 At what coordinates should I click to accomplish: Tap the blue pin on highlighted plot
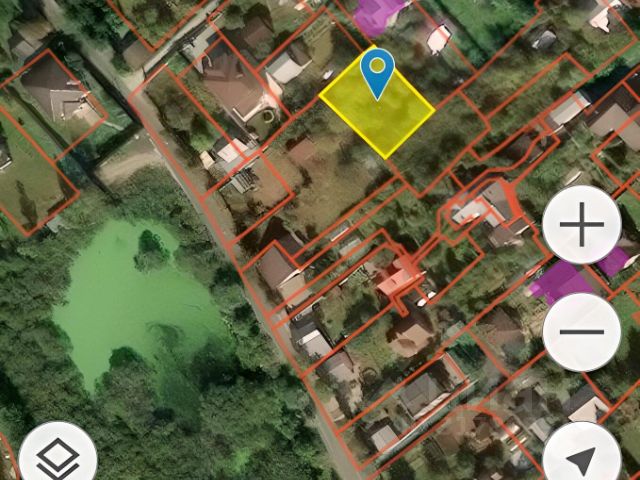pyautogui.click(x=378, y=72)
